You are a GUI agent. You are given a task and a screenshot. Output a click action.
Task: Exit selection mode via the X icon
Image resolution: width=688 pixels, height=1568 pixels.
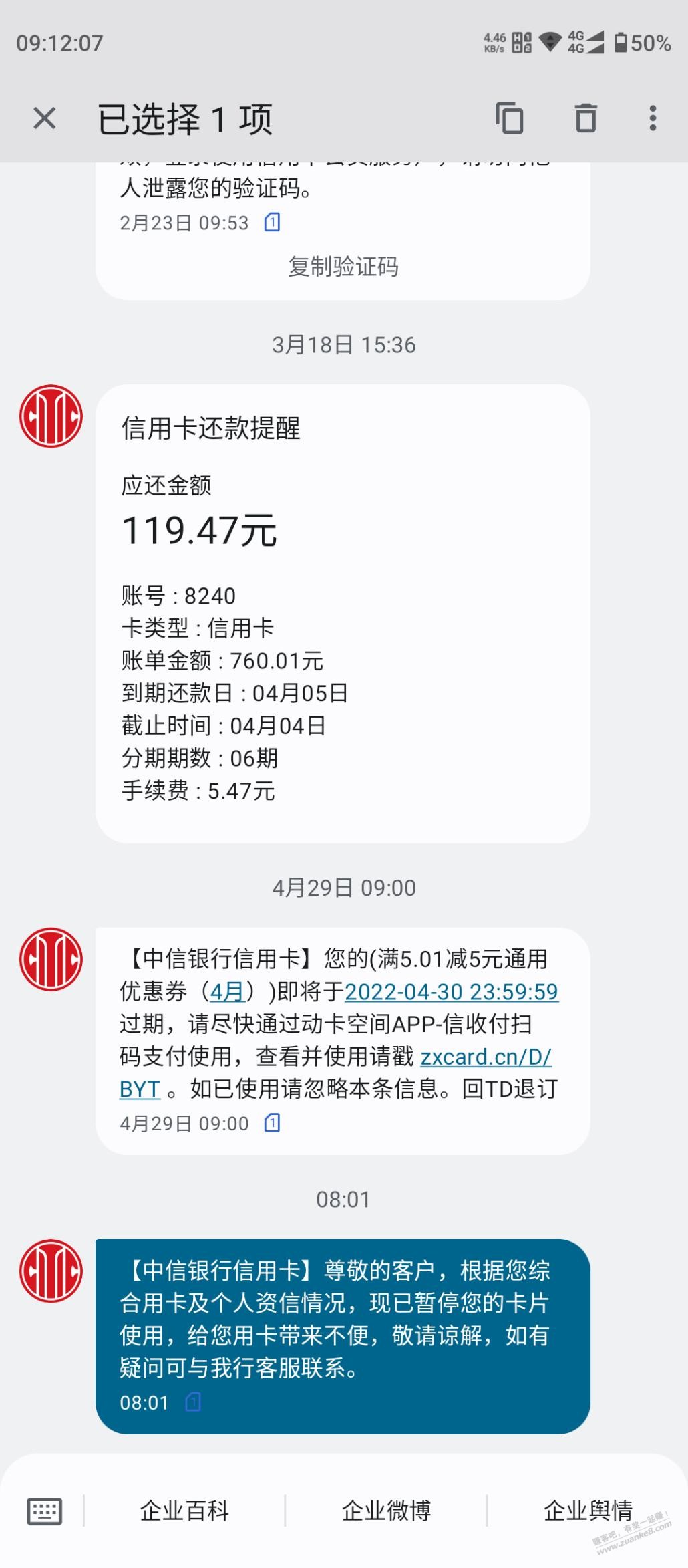click(43, 119)
